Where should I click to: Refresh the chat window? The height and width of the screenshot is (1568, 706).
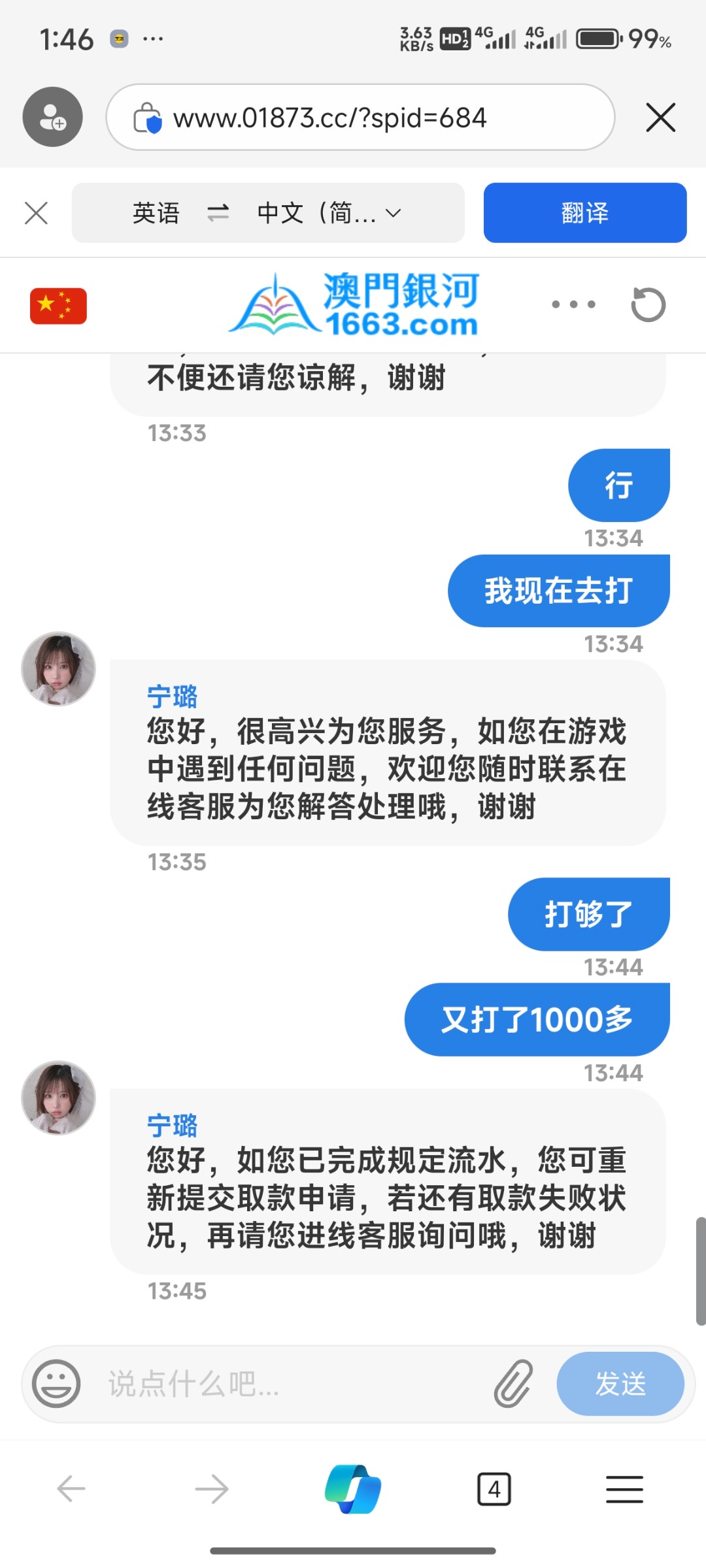tap(648, 304)
